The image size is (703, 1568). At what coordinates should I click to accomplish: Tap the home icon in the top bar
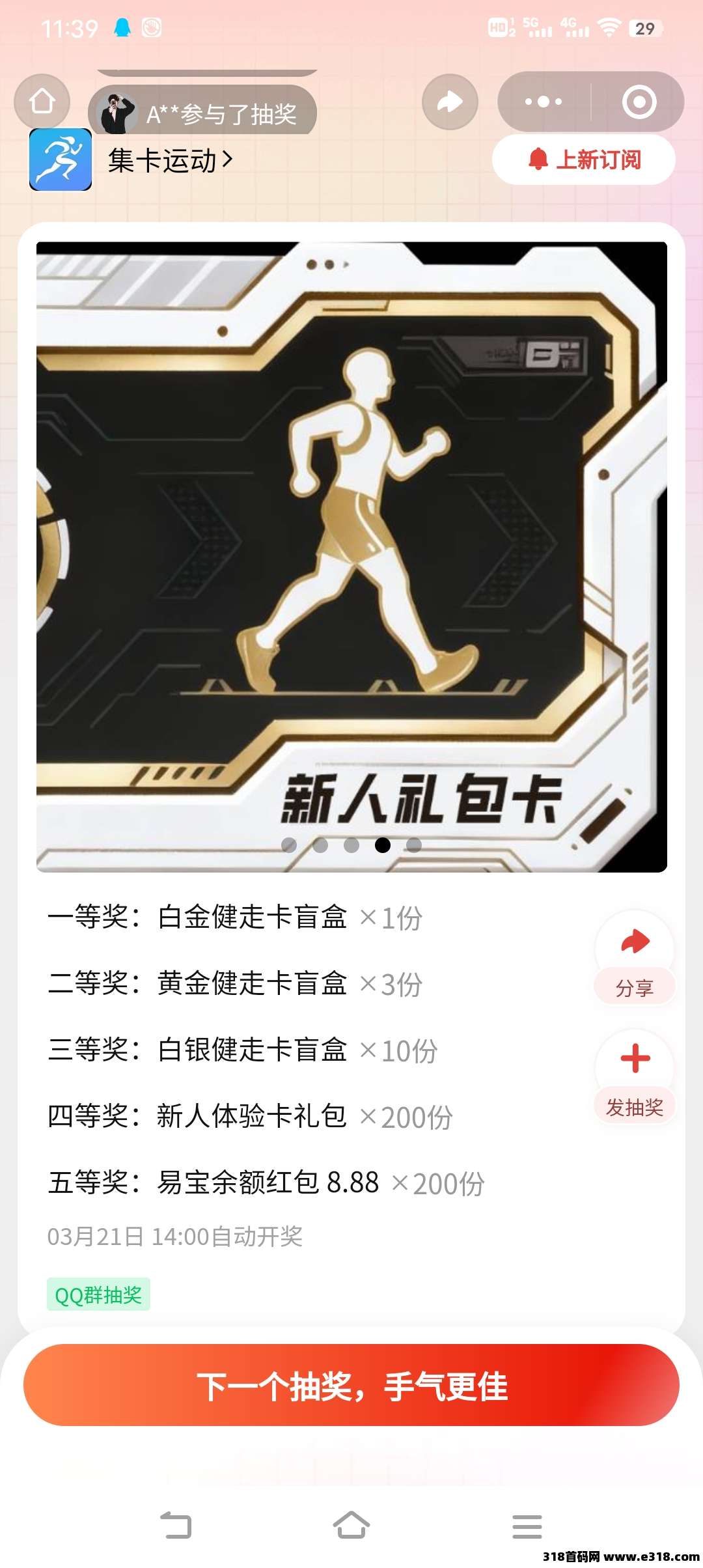[x=42, y=102]
